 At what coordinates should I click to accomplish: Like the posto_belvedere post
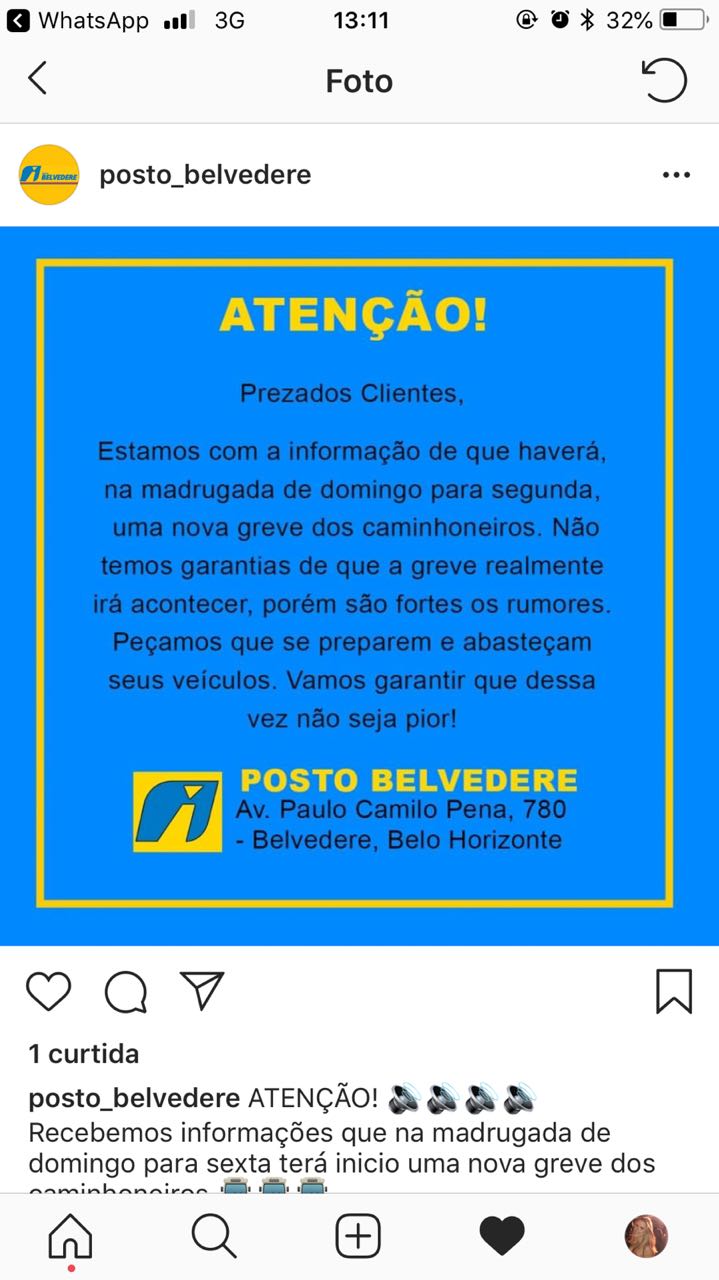tap(48, 991)
